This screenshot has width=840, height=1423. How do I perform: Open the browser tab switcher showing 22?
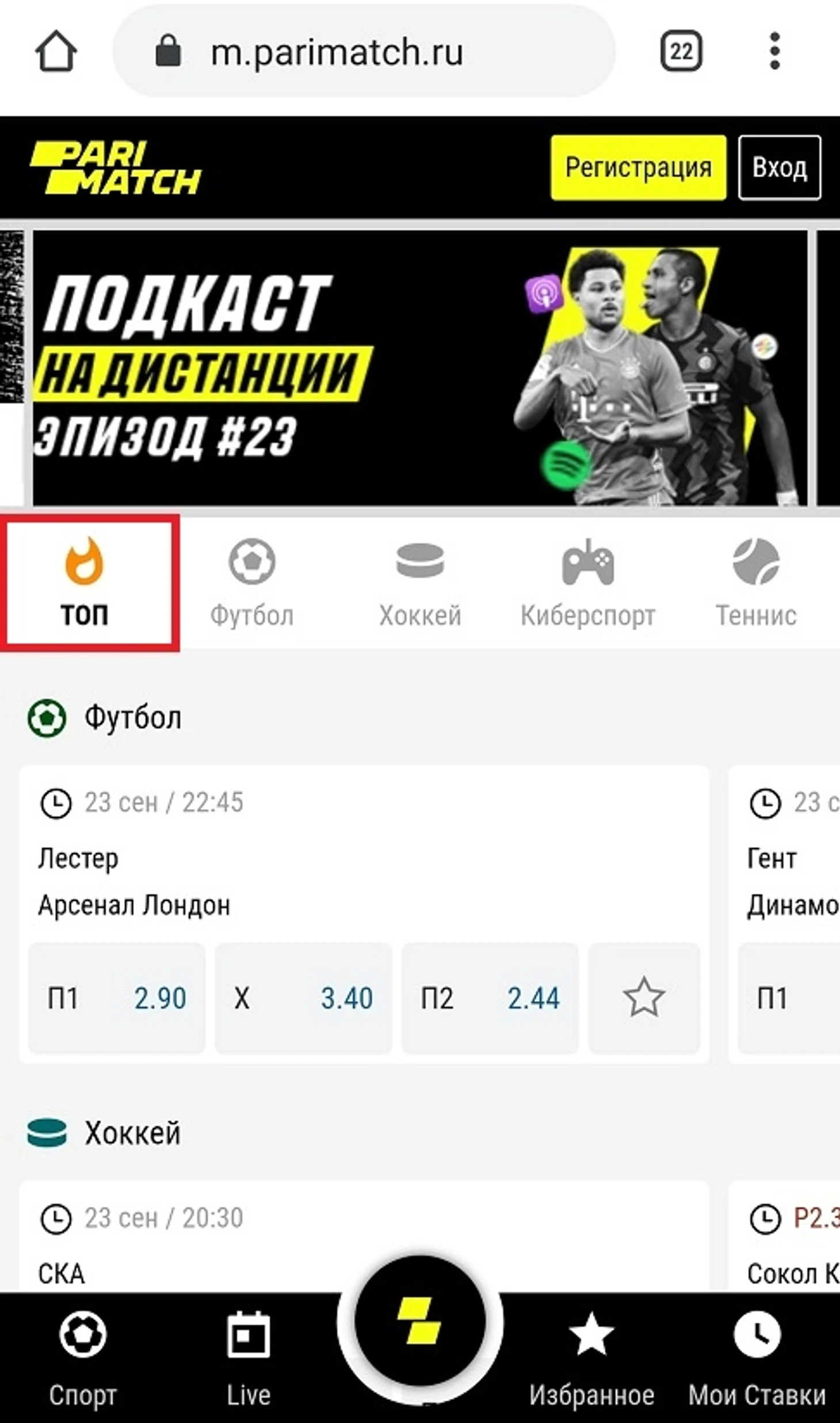pos(681,52)
